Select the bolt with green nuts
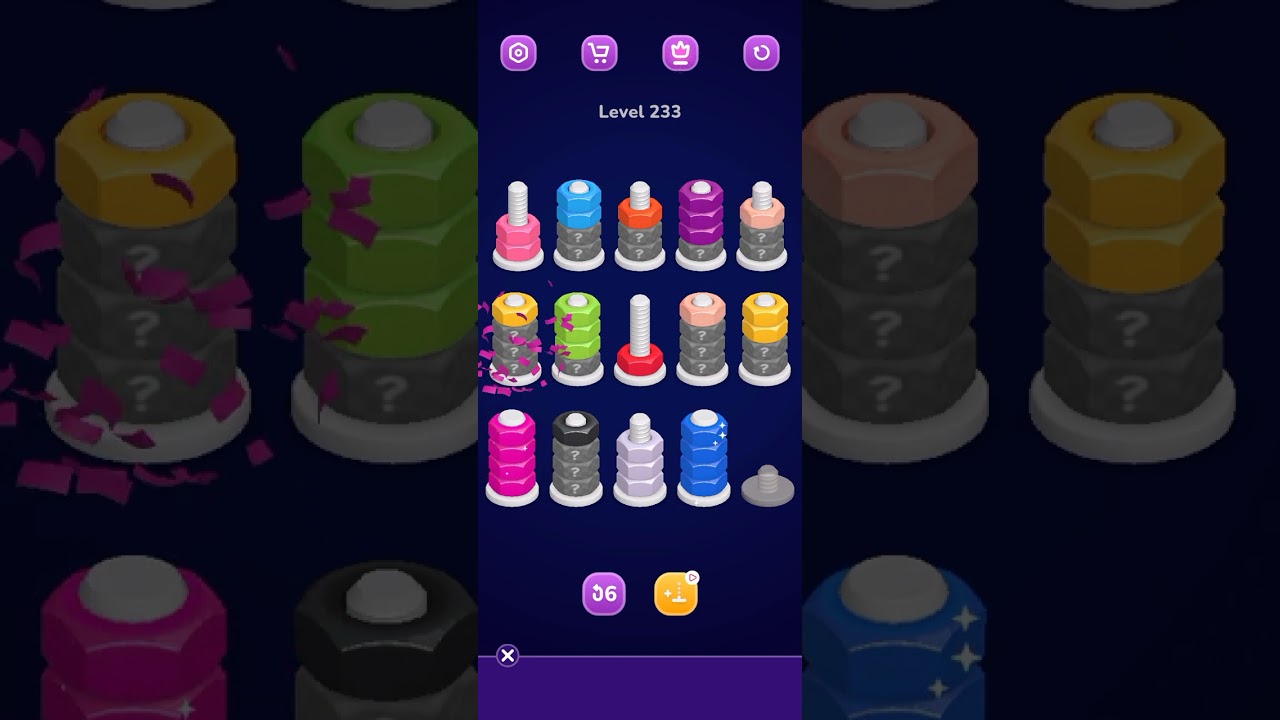 click(578, 338)
